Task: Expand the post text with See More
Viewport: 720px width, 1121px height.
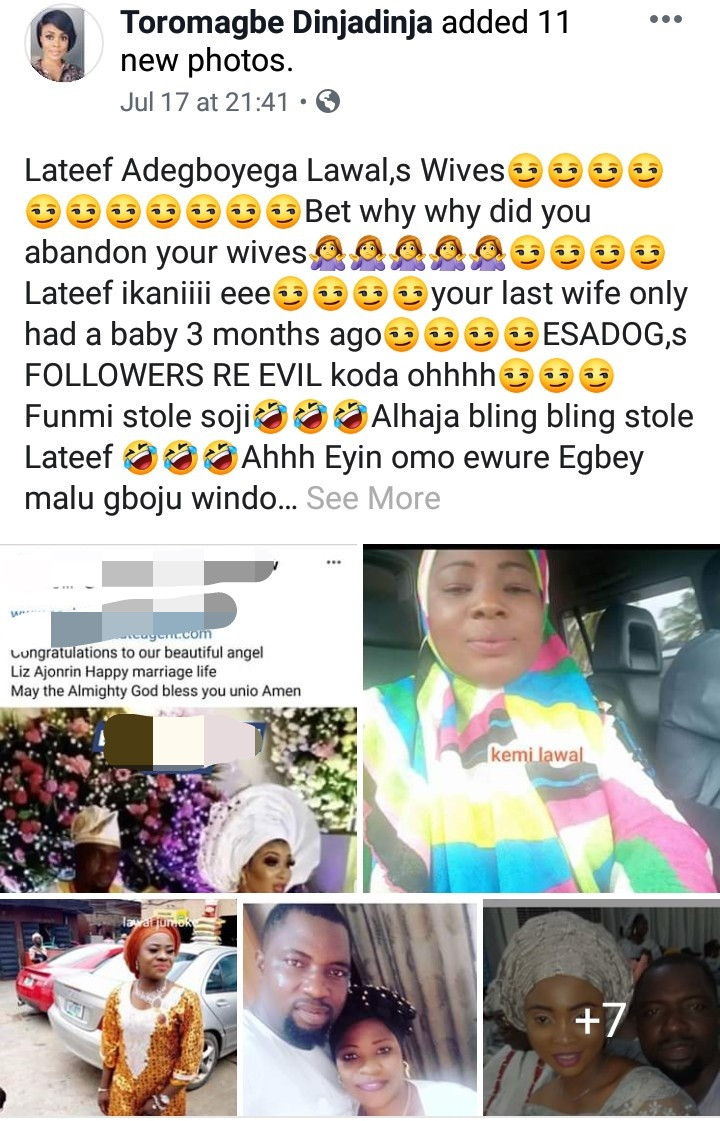Action: [x=372, y=498]
